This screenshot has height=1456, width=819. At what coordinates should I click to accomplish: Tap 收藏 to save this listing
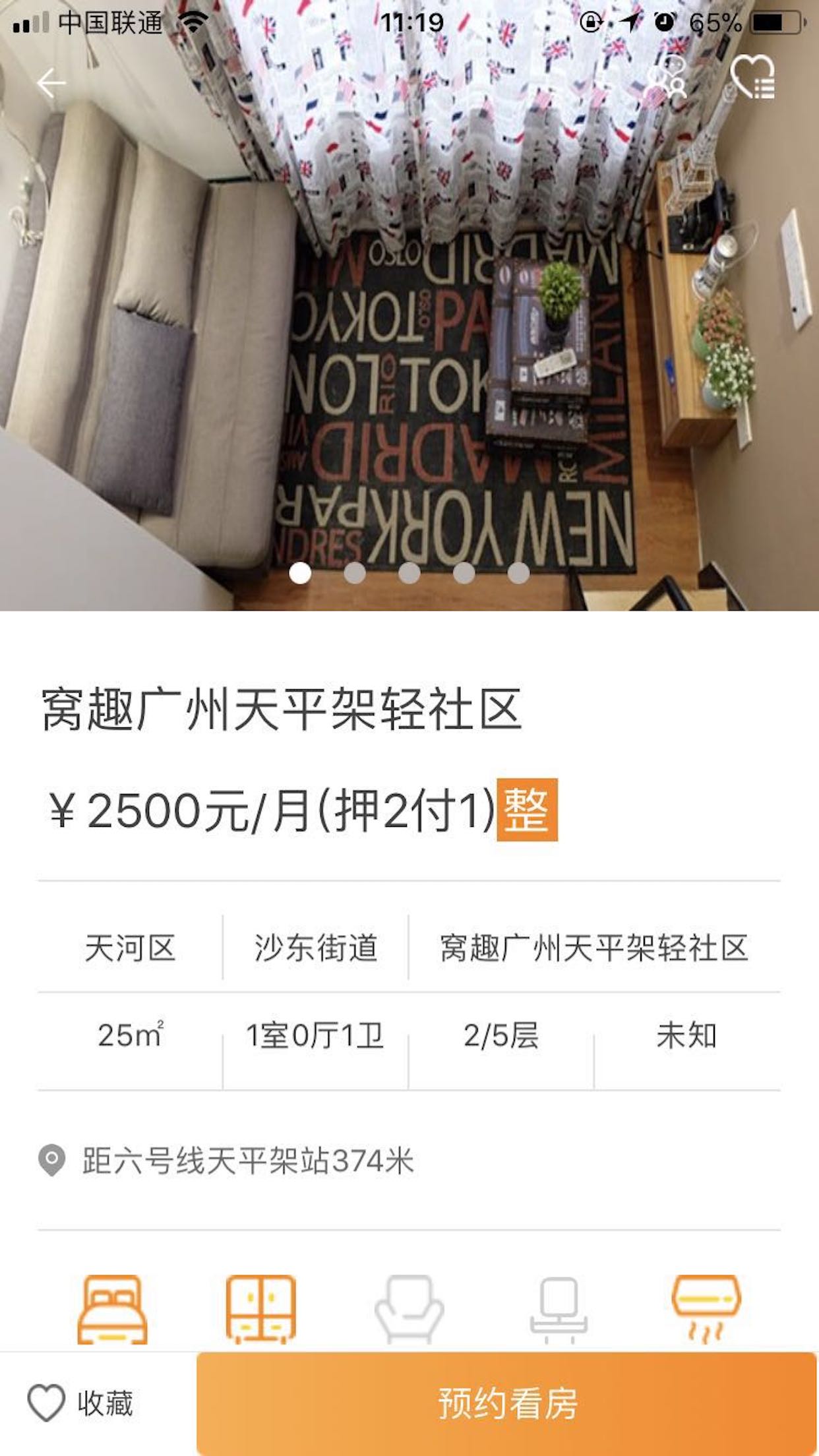pyautogui.click(x=80, y=1403)
